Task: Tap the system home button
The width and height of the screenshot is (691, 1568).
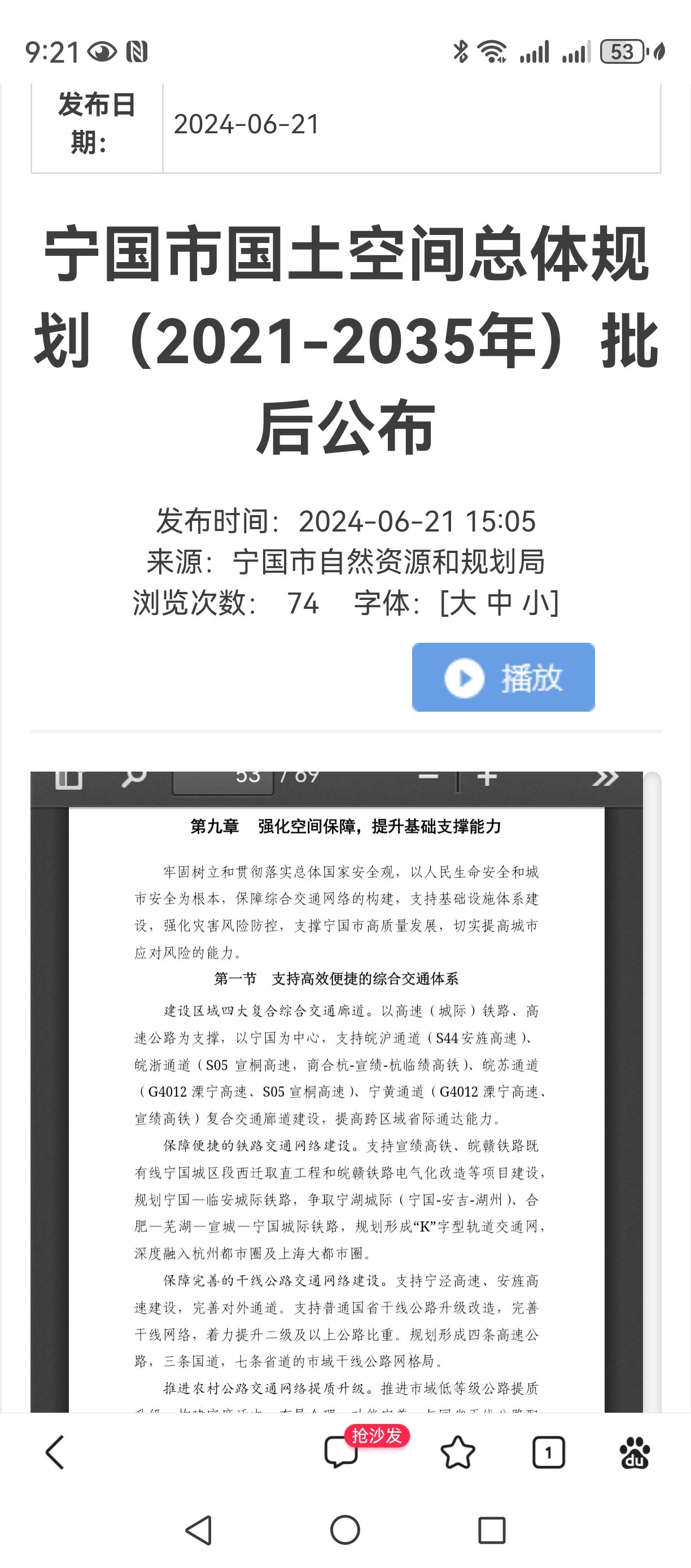Action: click(x=345, y=1530)
